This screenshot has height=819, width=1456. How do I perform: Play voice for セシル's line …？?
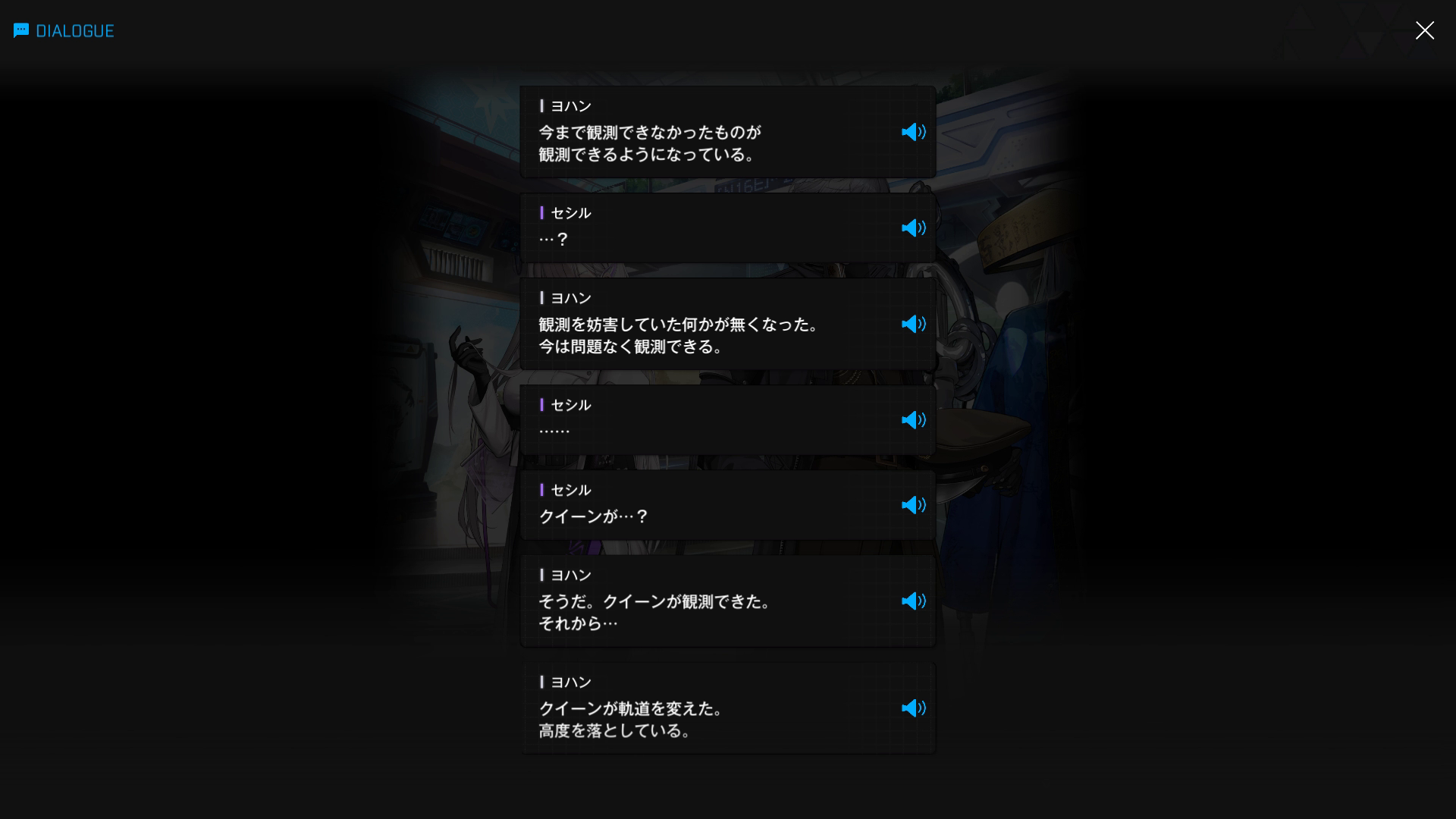913,228
